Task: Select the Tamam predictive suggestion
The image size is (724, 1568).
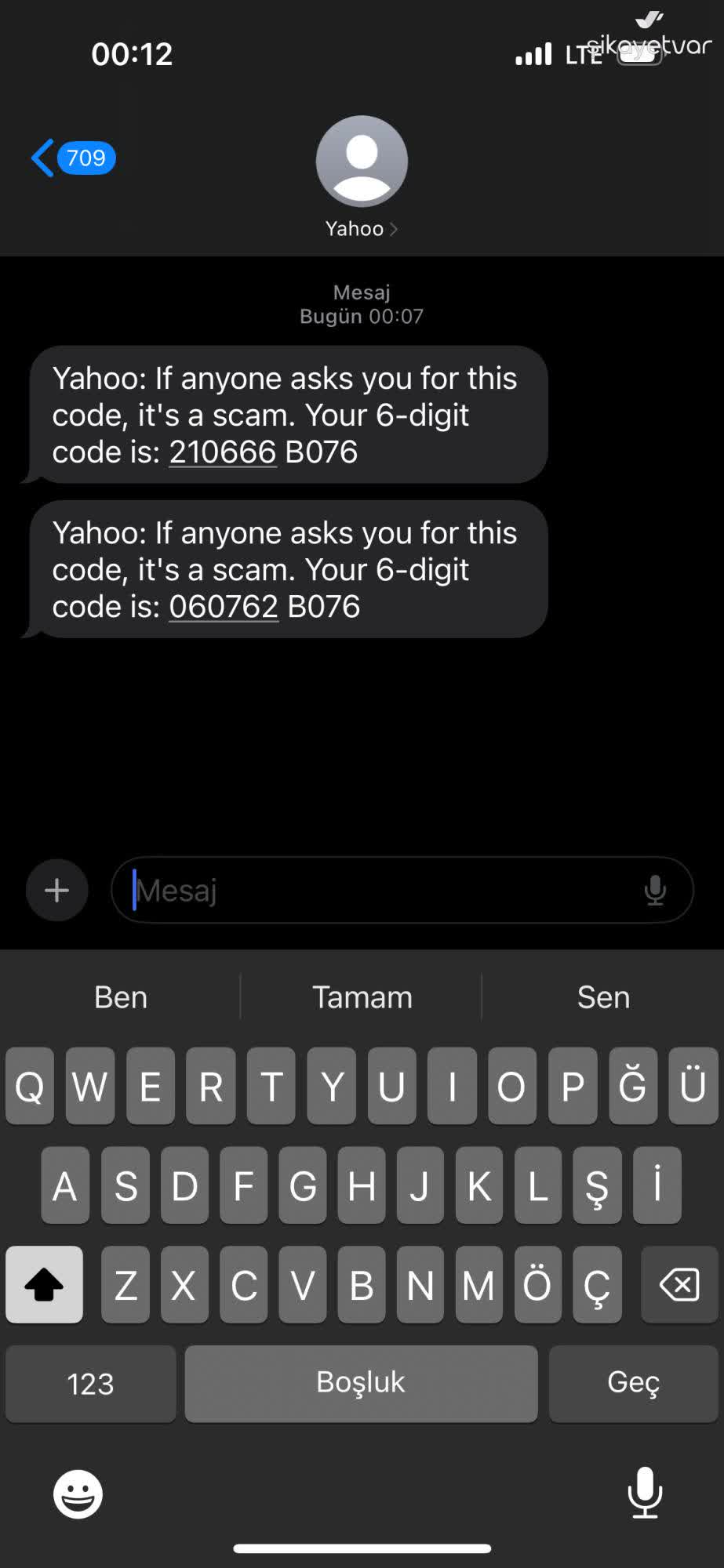Action: [x=362, y=996]
